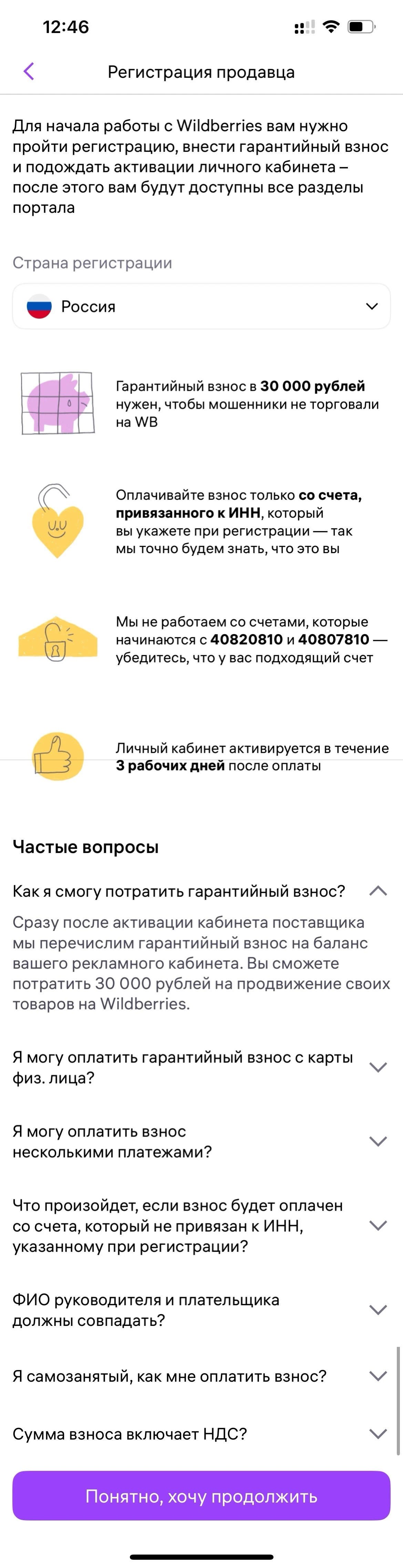
Task: Expand question about paying несколькими платежами
Action: [378, 1141]
